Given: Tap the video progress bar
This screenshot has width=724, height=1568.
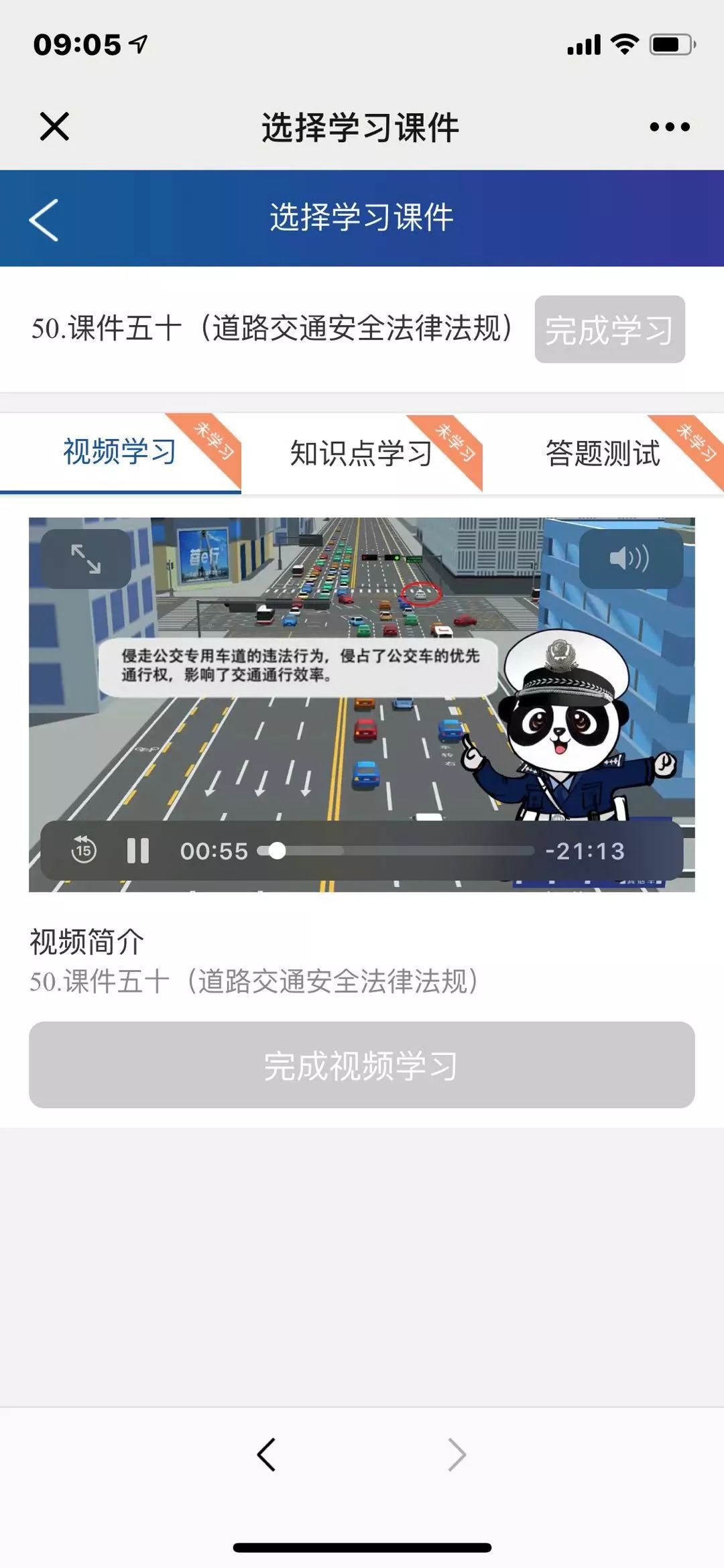Looking at the screenshot, I should click(396, 851).
